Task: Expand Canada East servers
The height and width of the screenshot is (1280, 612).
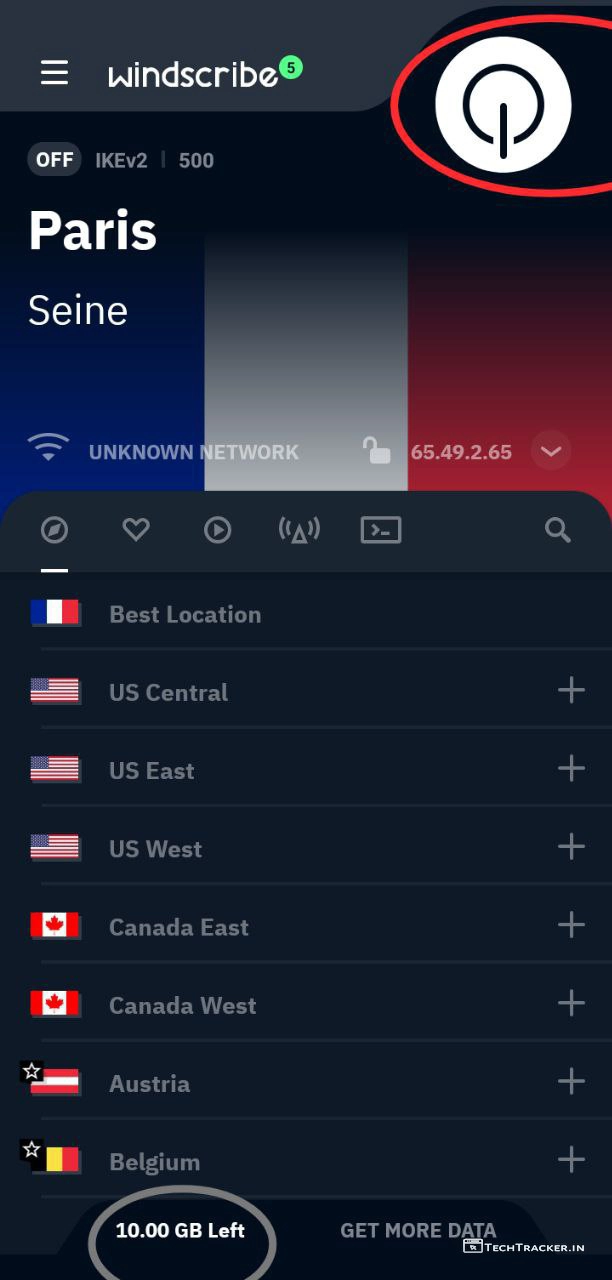Action: [x=570, y=925]
